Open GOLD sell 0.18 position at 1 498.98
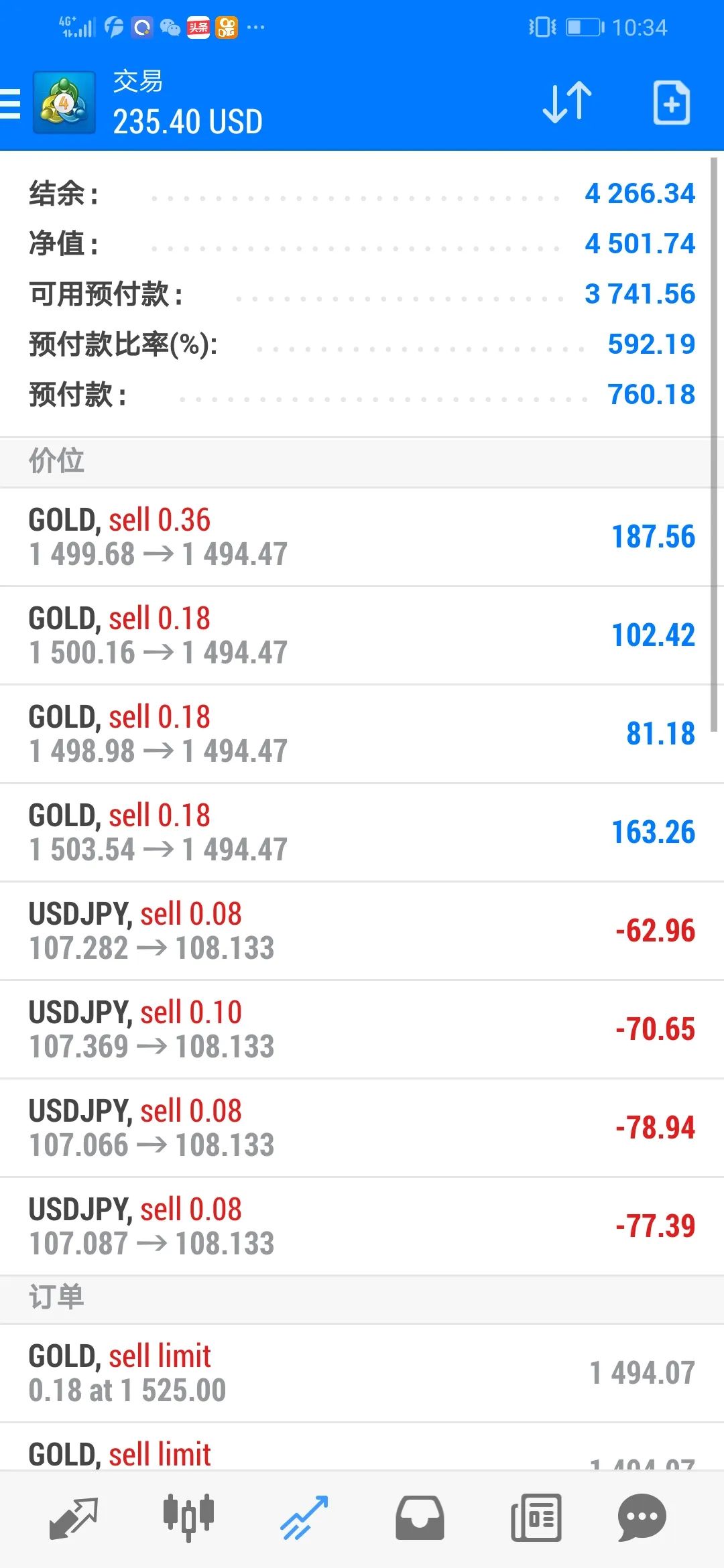 (x=362, y=734)
